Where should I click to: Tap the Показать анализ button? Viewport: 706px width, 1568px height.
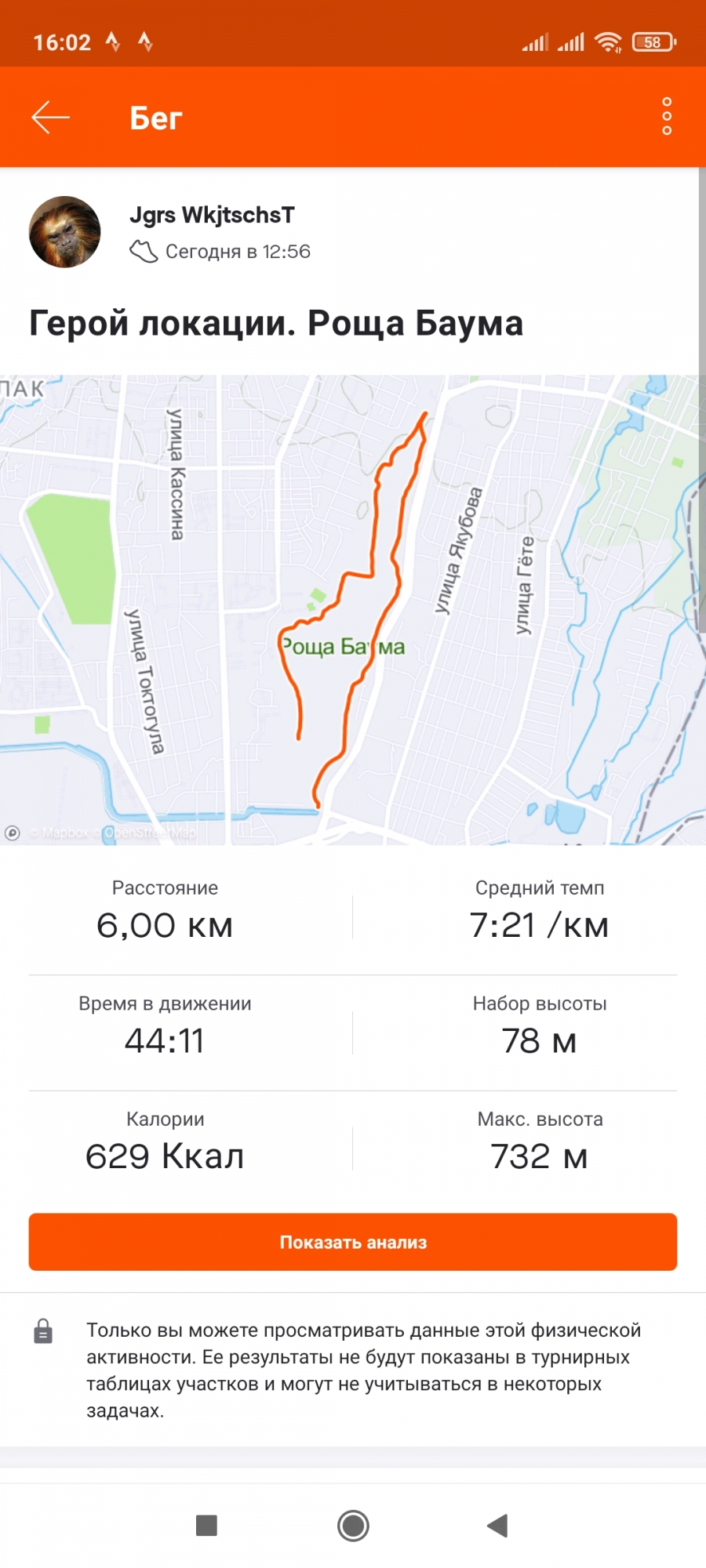click(x=353, y=1242)
